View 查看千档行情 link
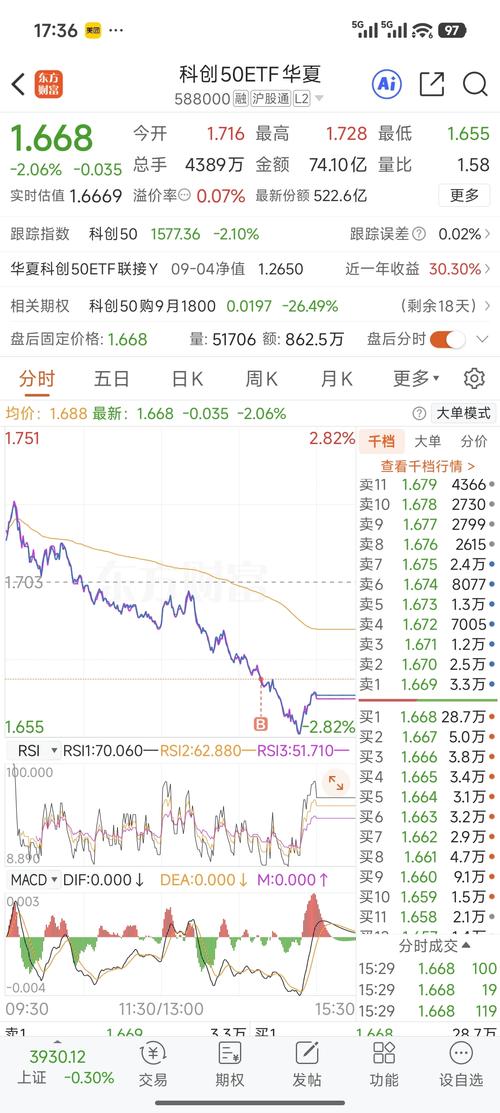The height and width of the screenshot is (1113, 500). pyautogui.click(x=428, y=466)
